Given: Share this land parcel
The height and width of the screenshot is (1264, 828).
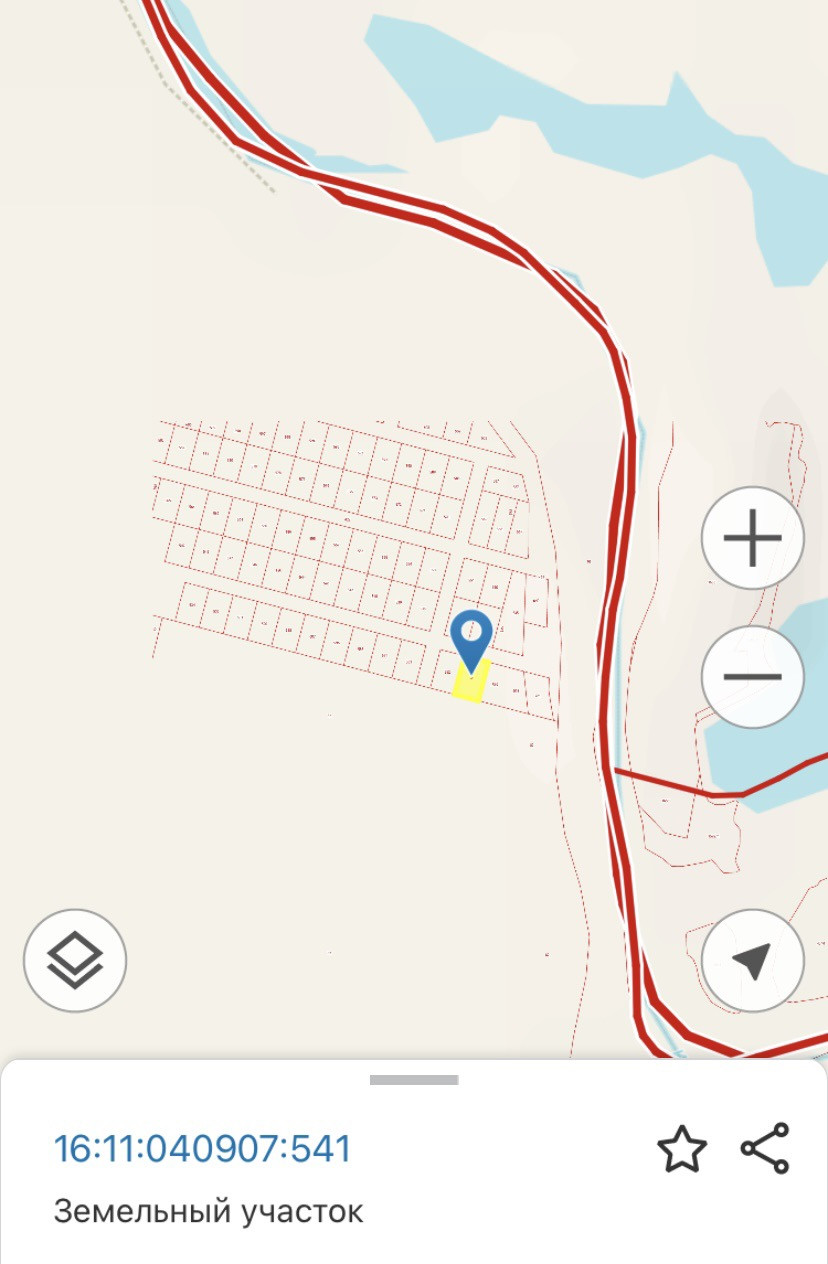Looking at the screenshot, I should 765,1148.
